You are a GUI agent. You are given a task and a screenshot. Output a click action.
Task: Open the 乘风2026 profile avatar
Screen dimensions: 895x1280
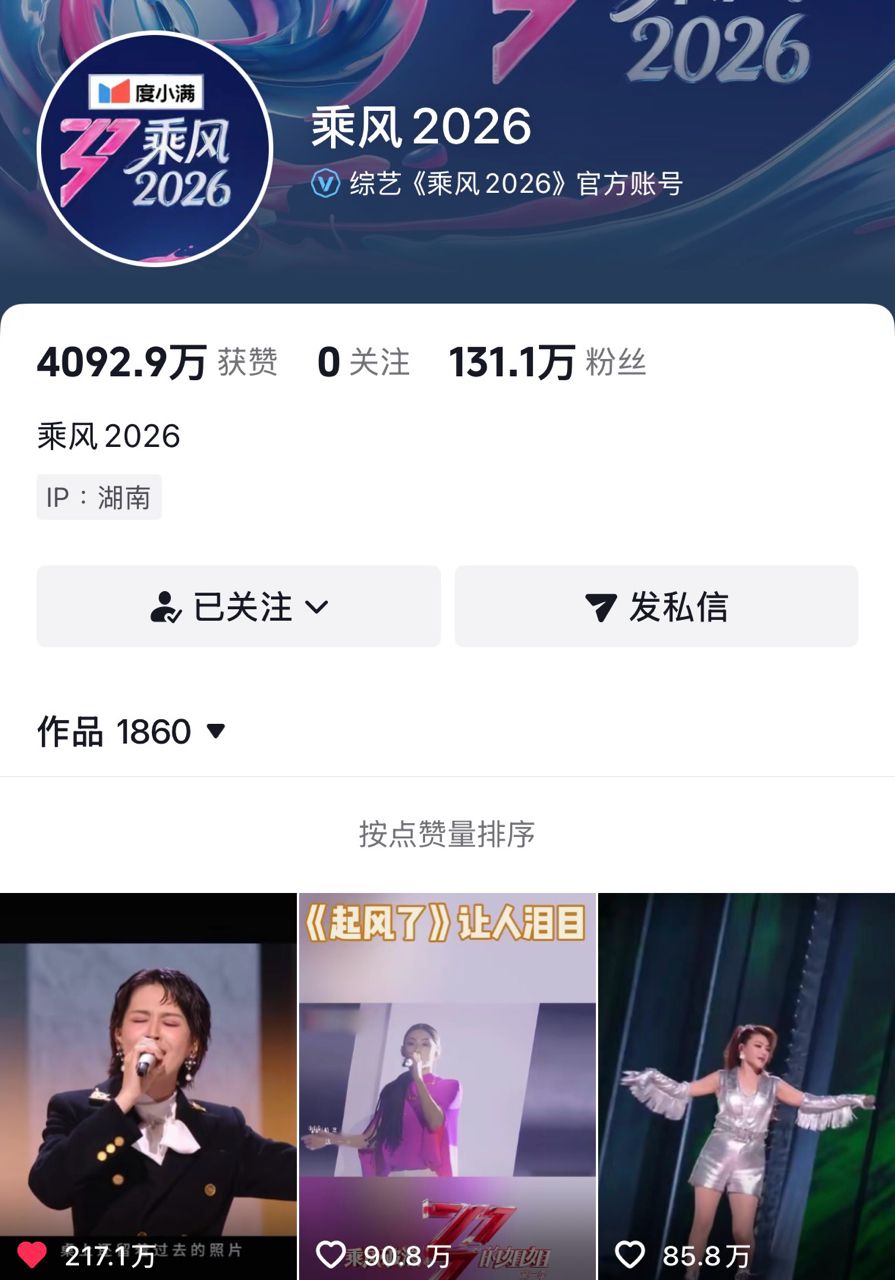154,149
